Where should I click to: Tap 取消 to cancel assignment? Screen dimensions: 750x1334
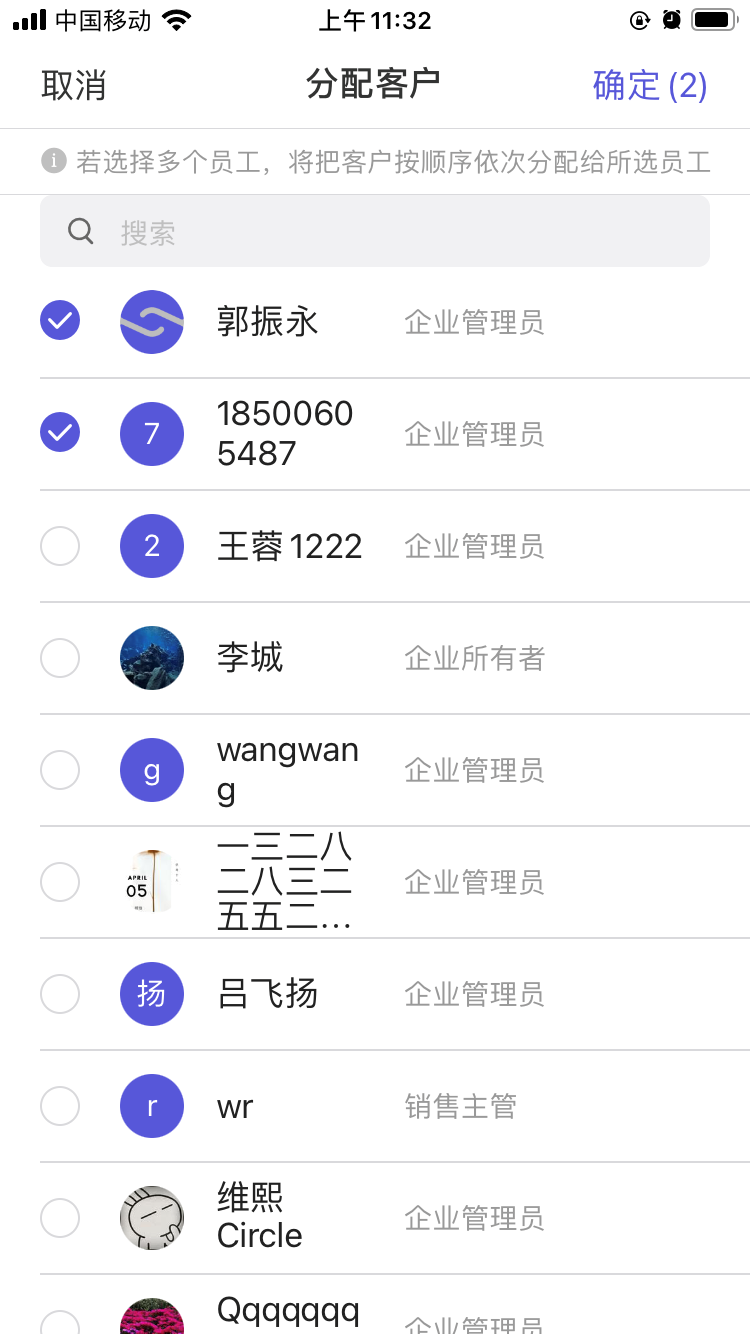point(73,85)
